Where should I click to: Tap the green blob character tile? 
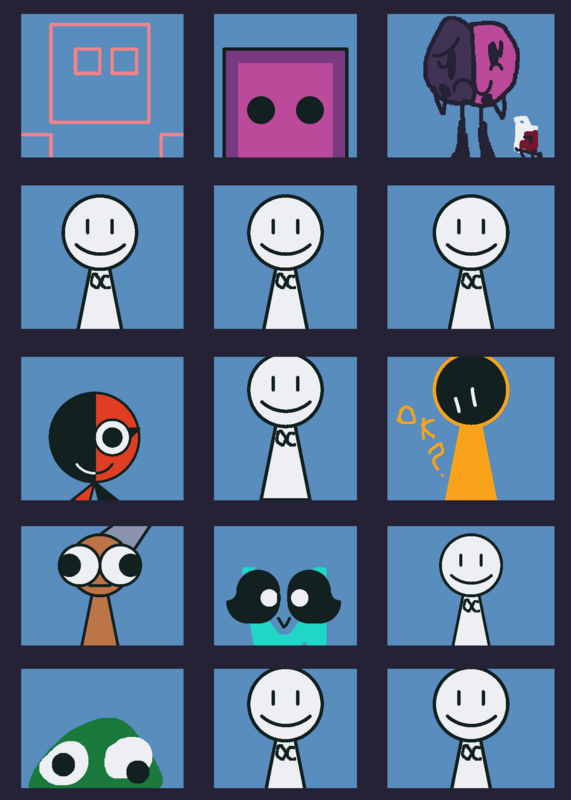[102, 729]
